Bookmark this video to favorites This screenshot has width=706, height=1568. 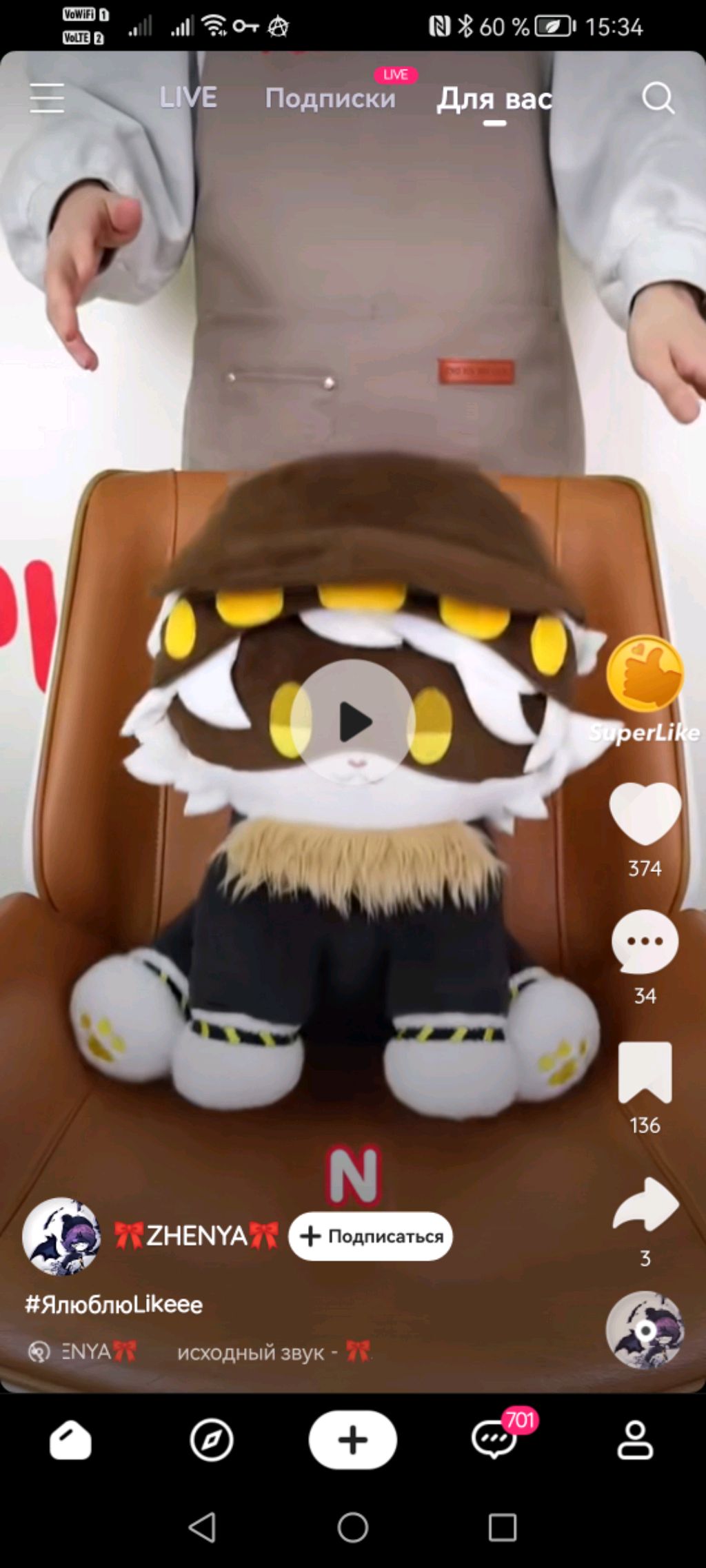(x=645, y=1072)
